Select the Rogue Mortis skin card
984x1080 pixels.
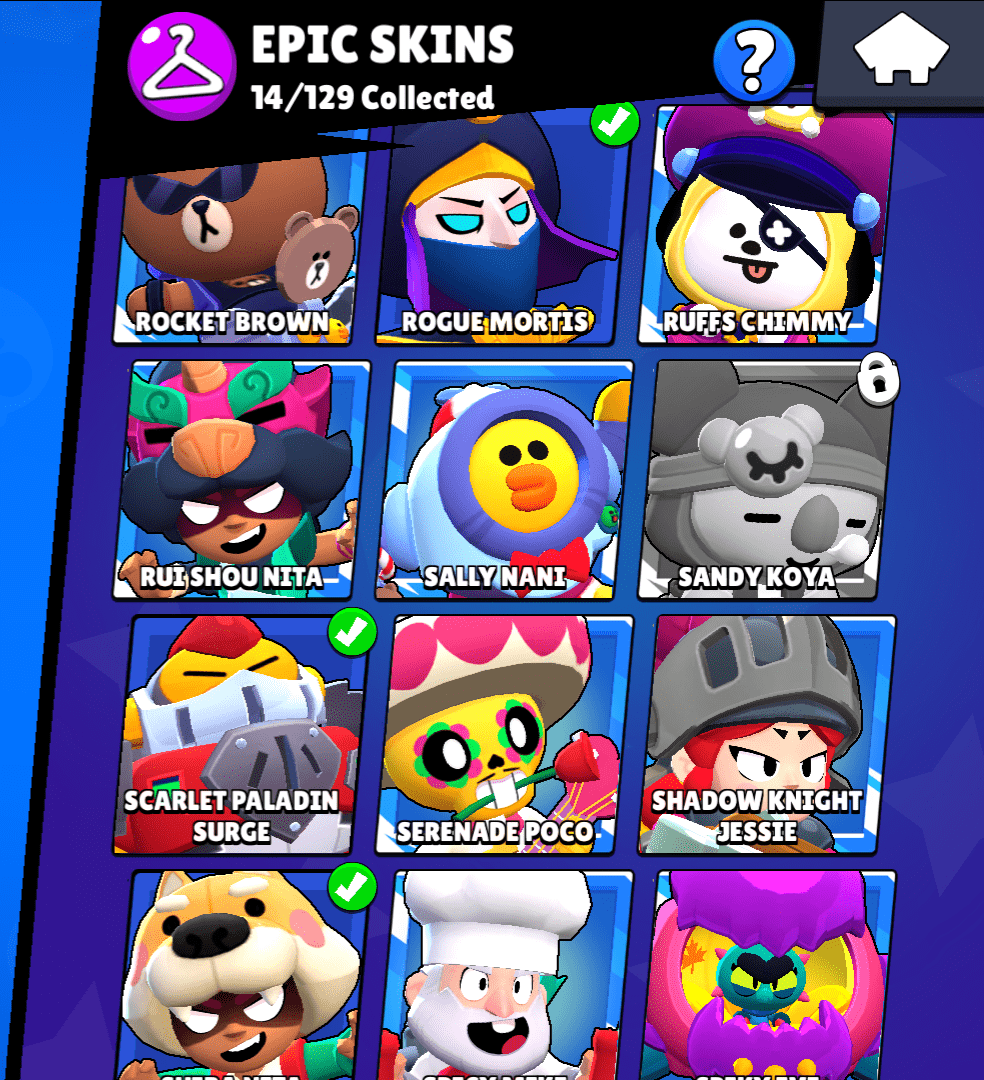tap(502, 235)
